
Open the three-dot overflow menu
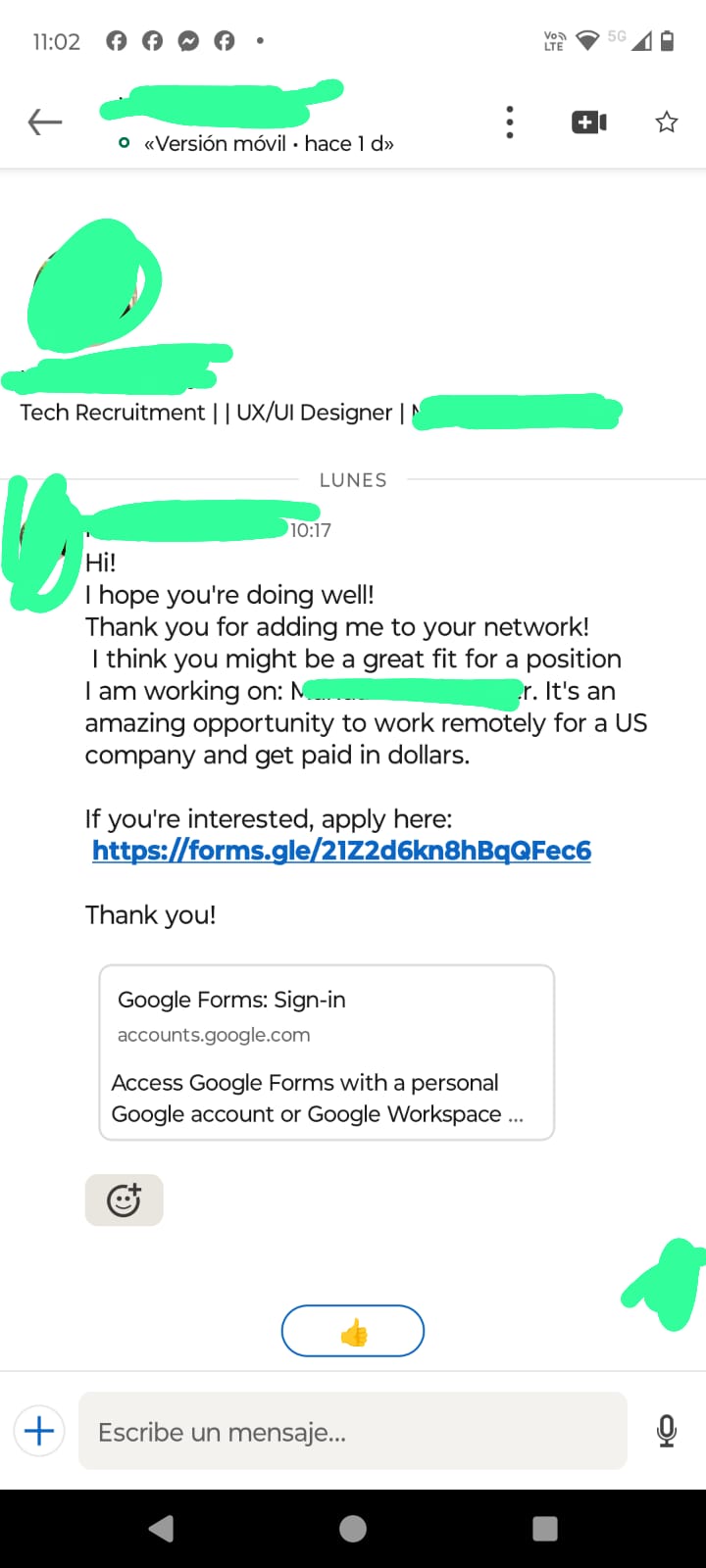click(509, 122)
